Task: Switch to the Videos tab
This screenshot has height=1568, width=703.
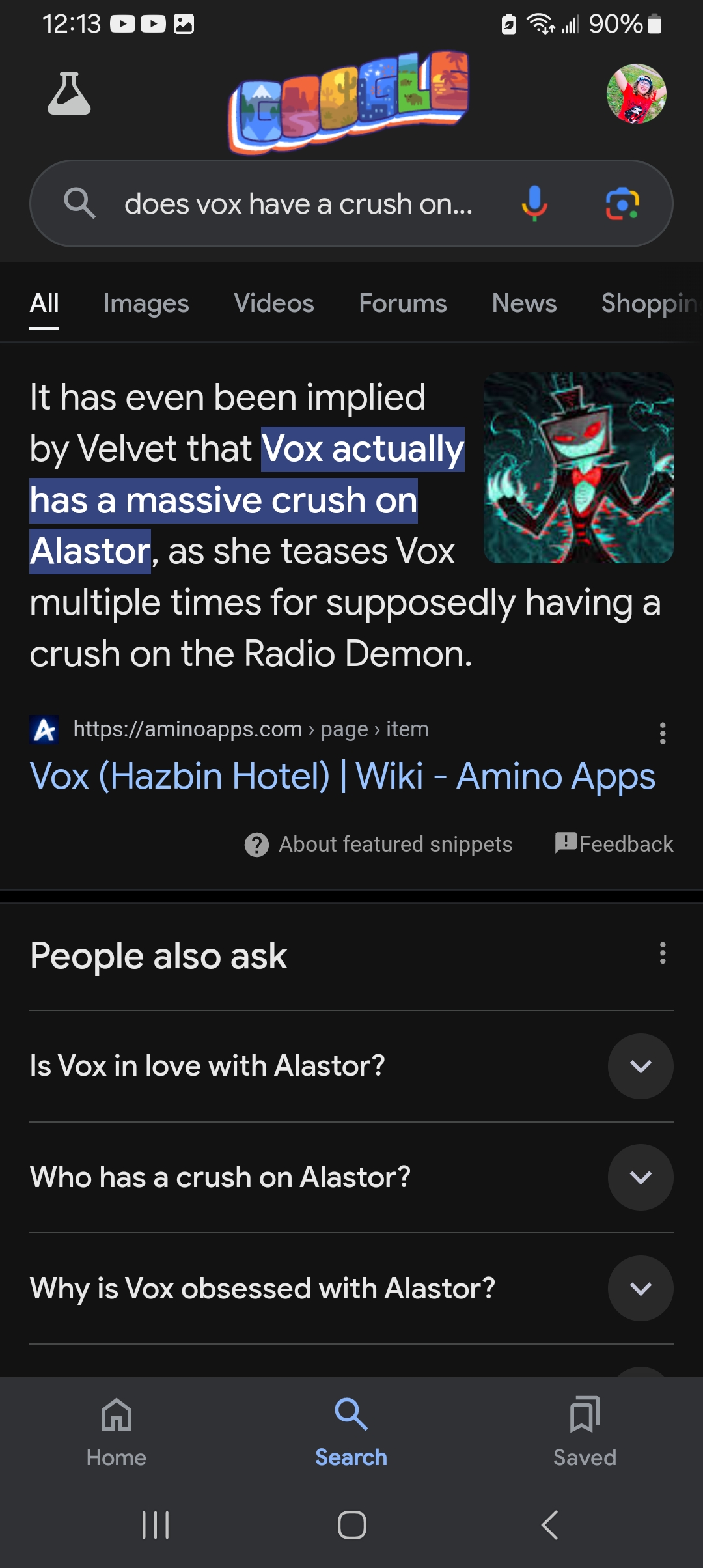Action: (273, 303)
